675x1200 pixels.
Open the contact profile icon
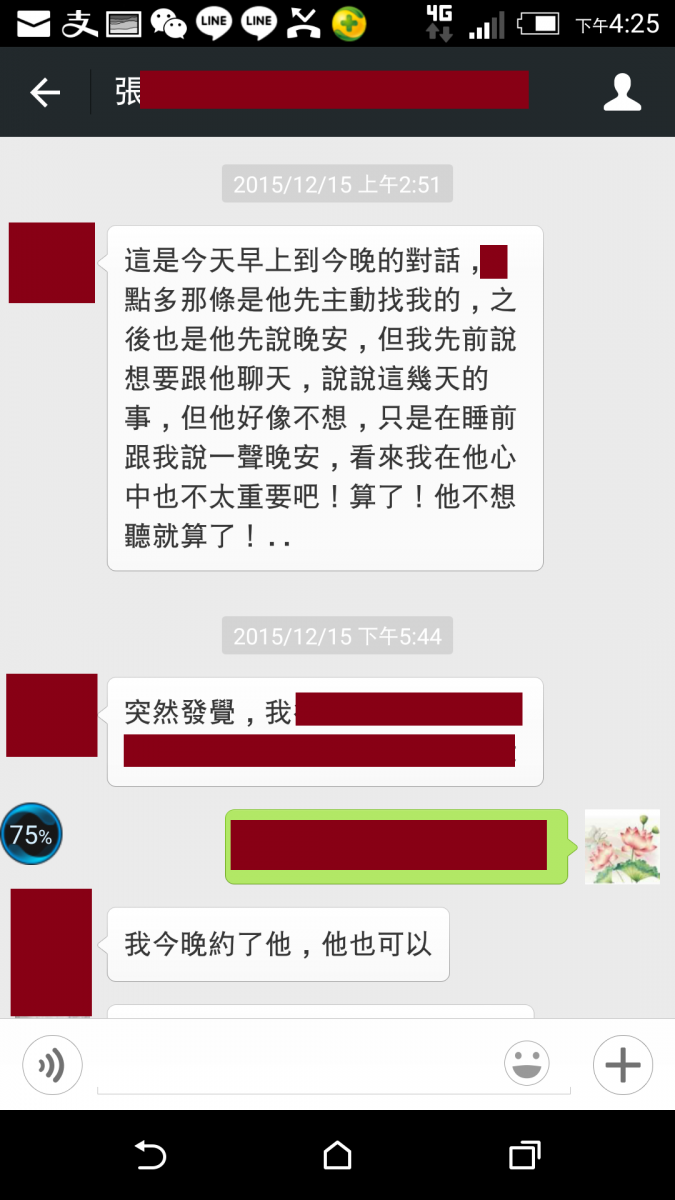[x=621, y=92]
